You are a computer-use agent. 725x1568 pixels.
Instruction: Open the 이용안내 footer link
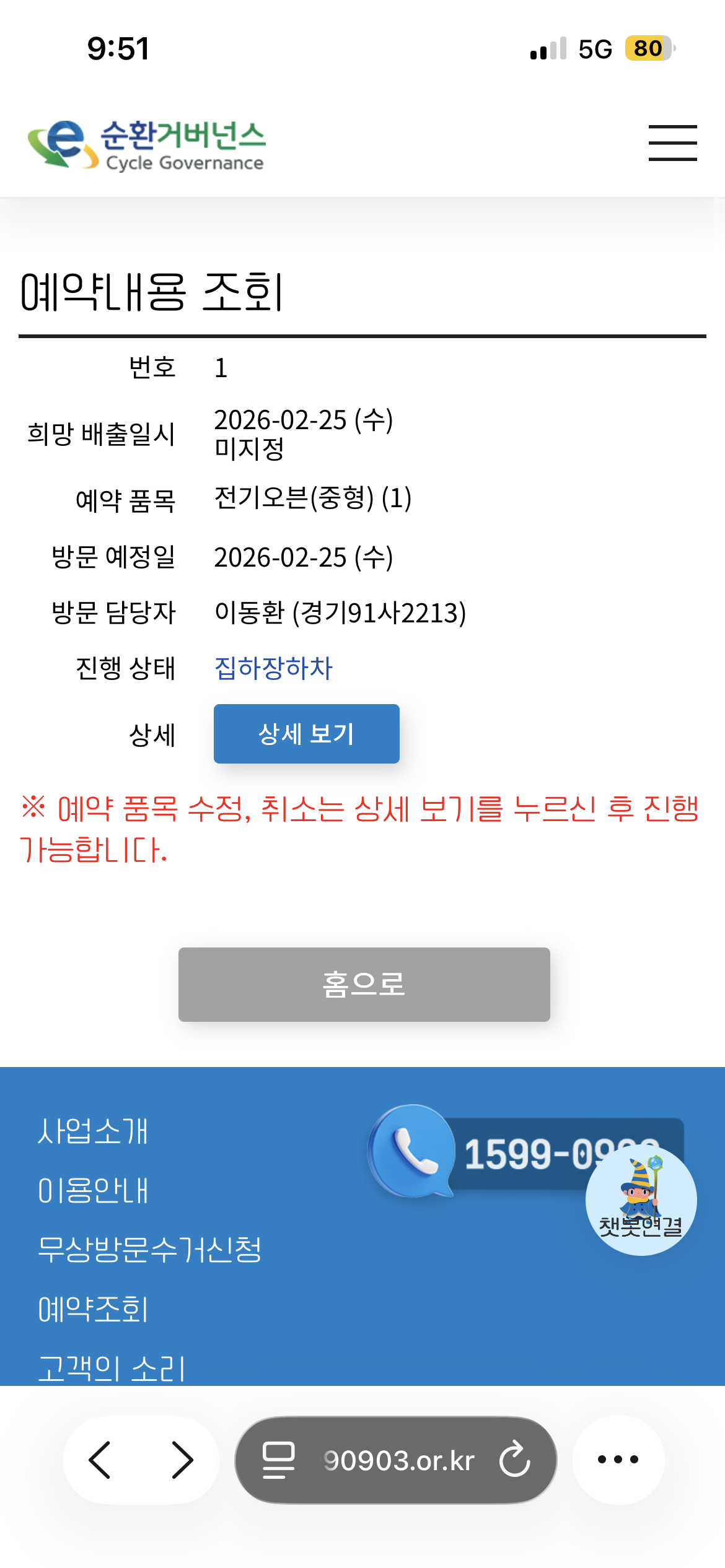pyautogui.click(x=93, y=1190)
